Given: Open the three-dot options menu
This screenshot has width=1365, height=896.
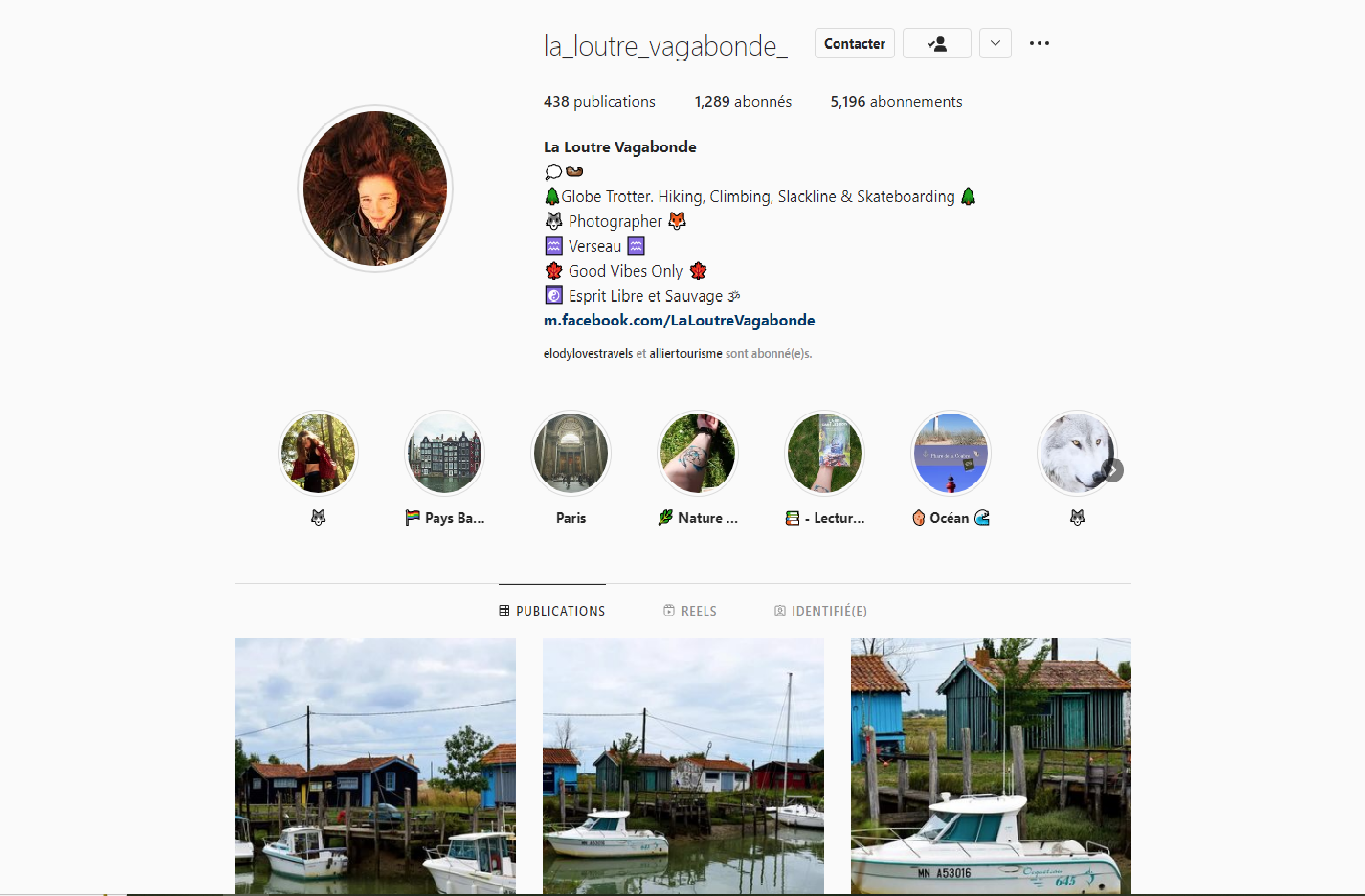Looking at the screenshot, I should [x=1040, y=43].
